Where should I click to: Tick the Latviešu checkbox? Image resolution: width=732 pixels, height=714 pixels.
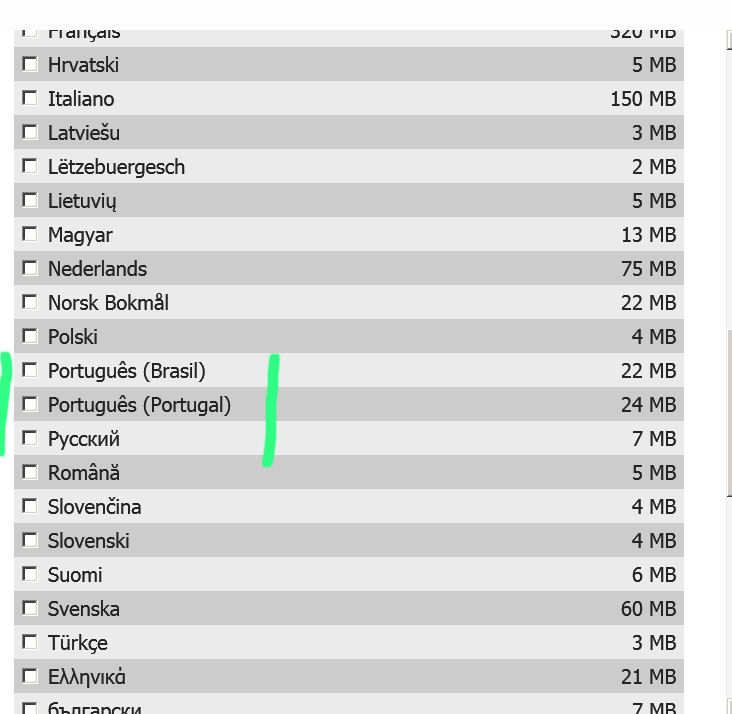tap(30, 132)
